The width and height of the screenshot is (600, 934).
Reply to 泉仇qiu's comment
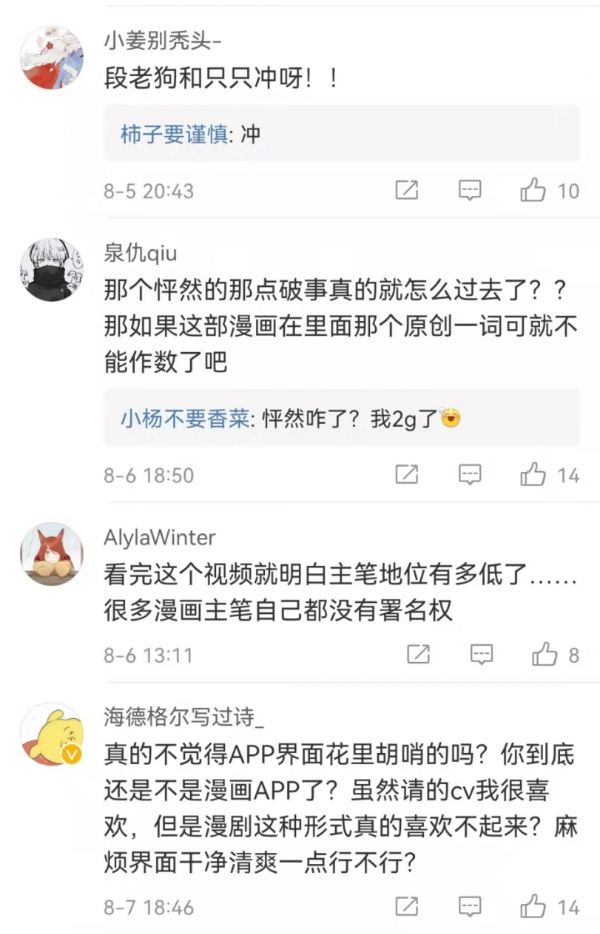pyautogui.click(x=470, y=474)
